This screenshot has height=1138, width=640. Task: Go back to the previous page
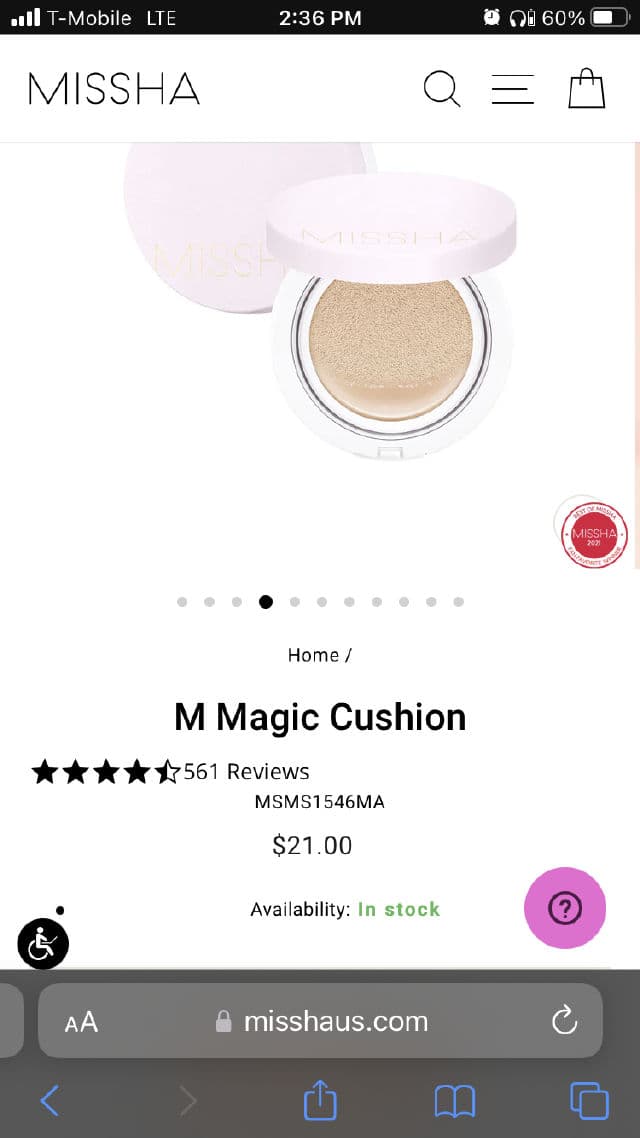[x=49, y=1101]
